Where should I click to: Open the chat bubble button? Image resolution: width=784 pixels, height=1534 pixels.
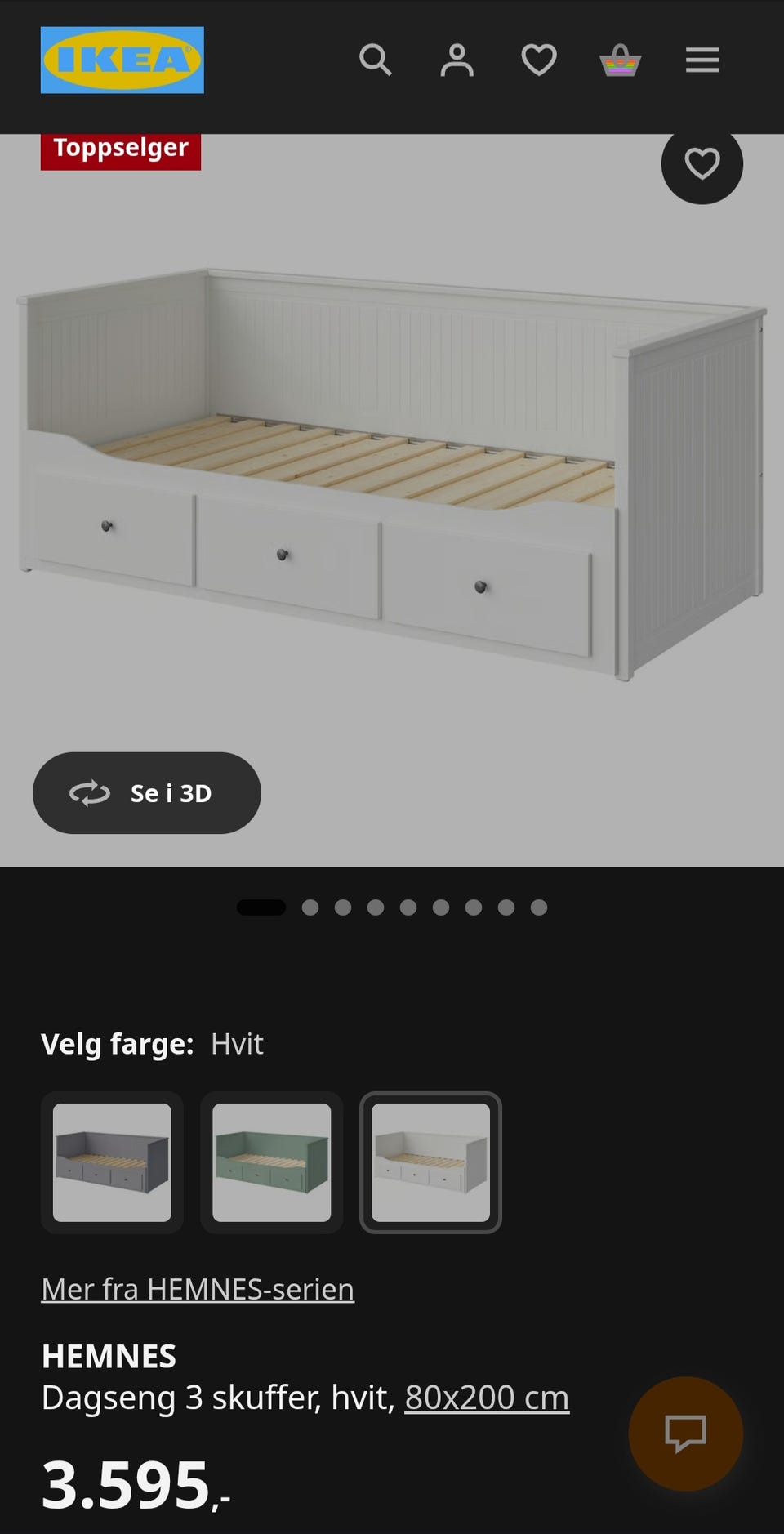(686, 1434)
